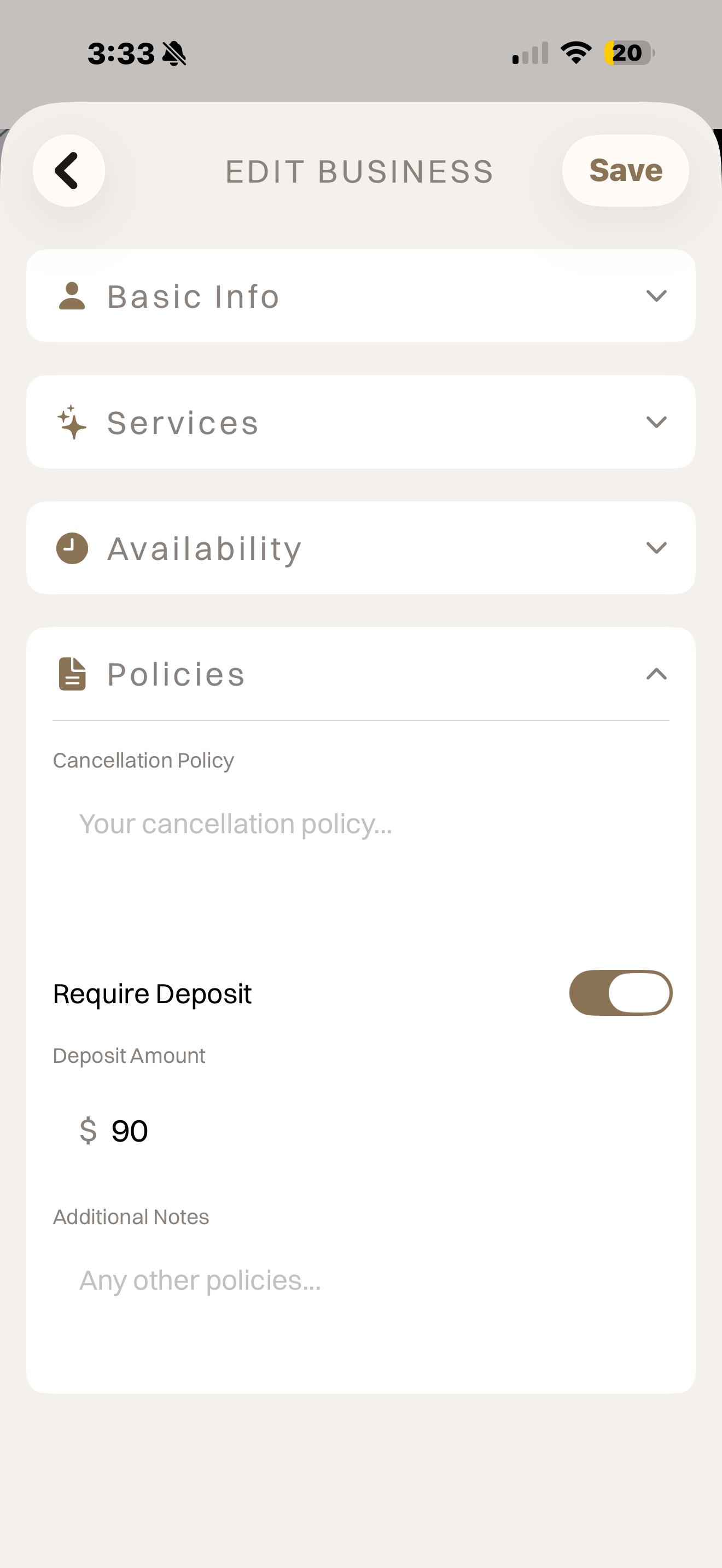The image size is (722, 1568).
Task: Click the Basic Info person icon
Action: click(x=71, y=296)
